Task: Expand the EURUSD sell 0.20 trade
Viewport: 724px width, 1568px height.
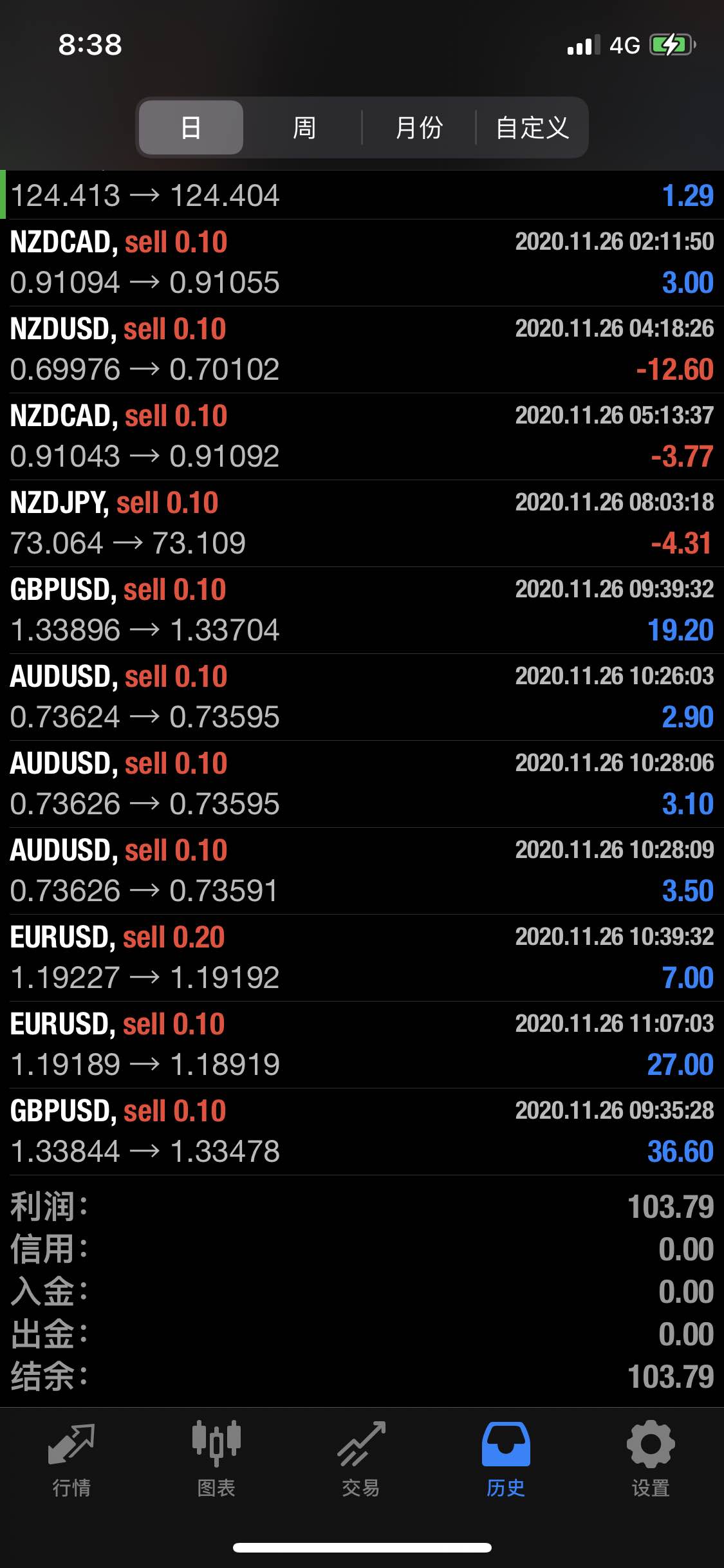Action: [x=362, y=958]
